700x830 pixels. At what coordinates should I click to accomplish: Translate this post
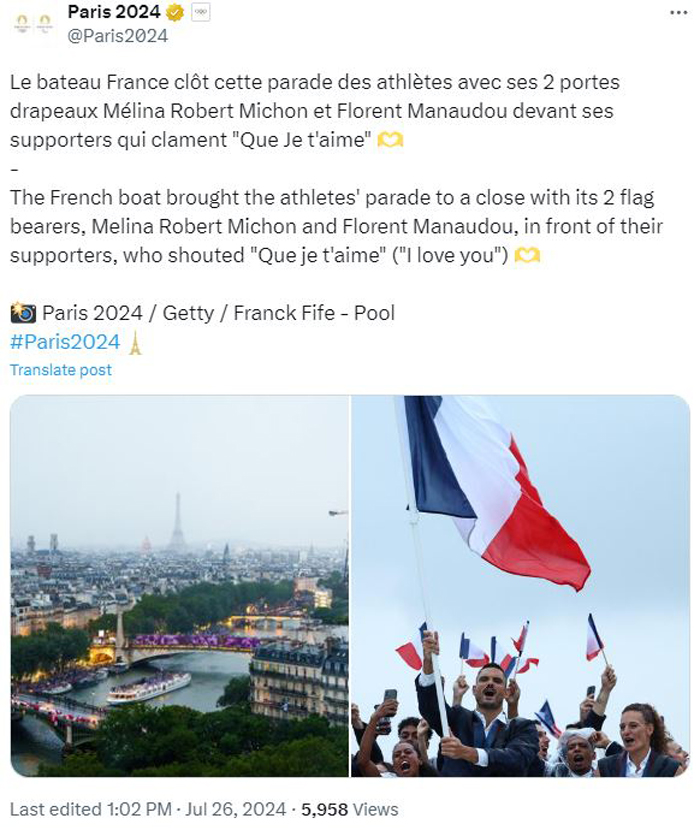click(61, 370)
